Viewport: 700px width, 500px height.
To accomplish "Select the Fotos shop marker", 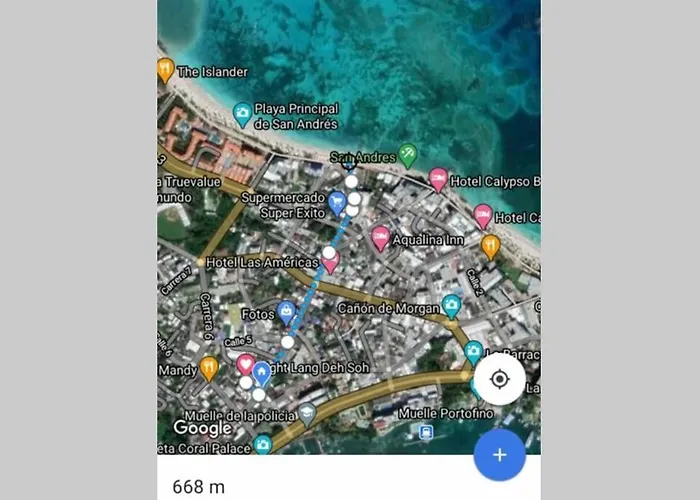I will (287, 313).
